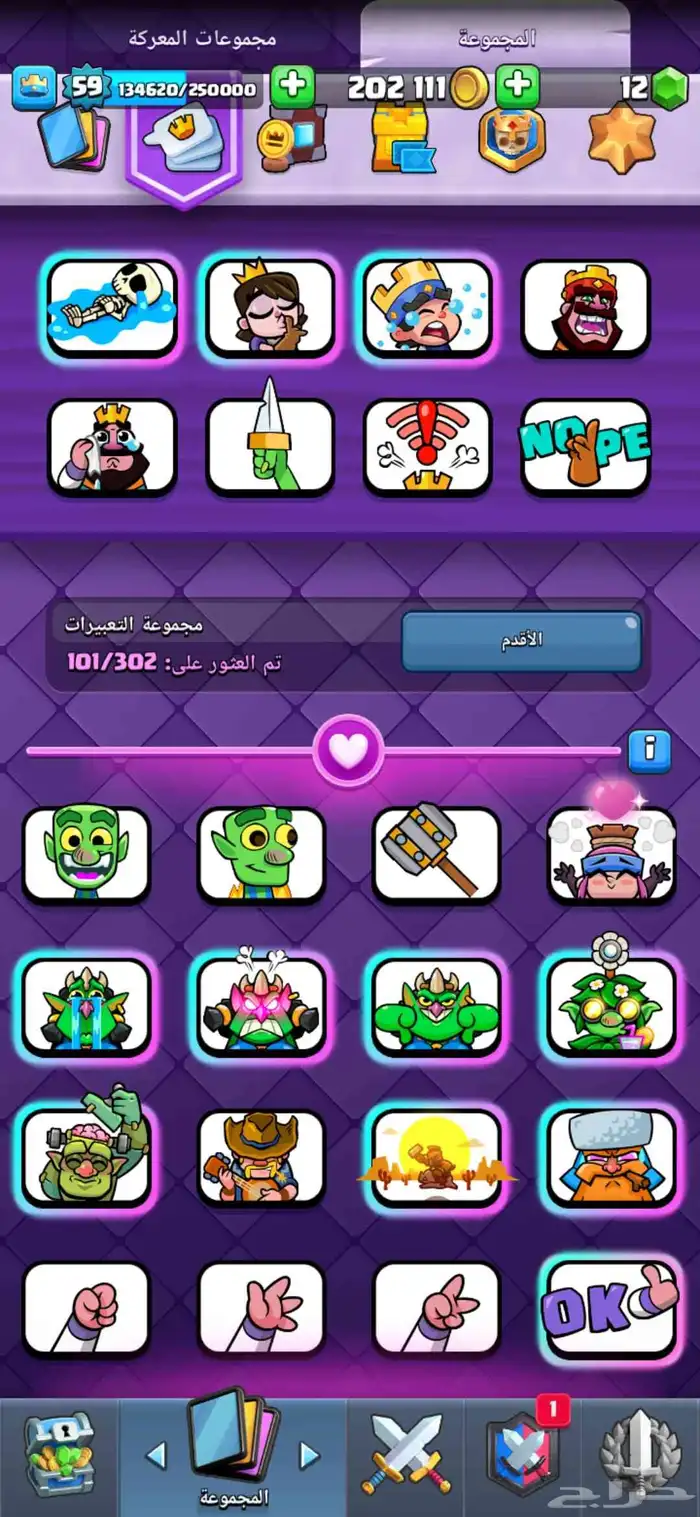Choose the no wifi signal emote
This screenshot has height=1517, width=700.
coord(428,445)
